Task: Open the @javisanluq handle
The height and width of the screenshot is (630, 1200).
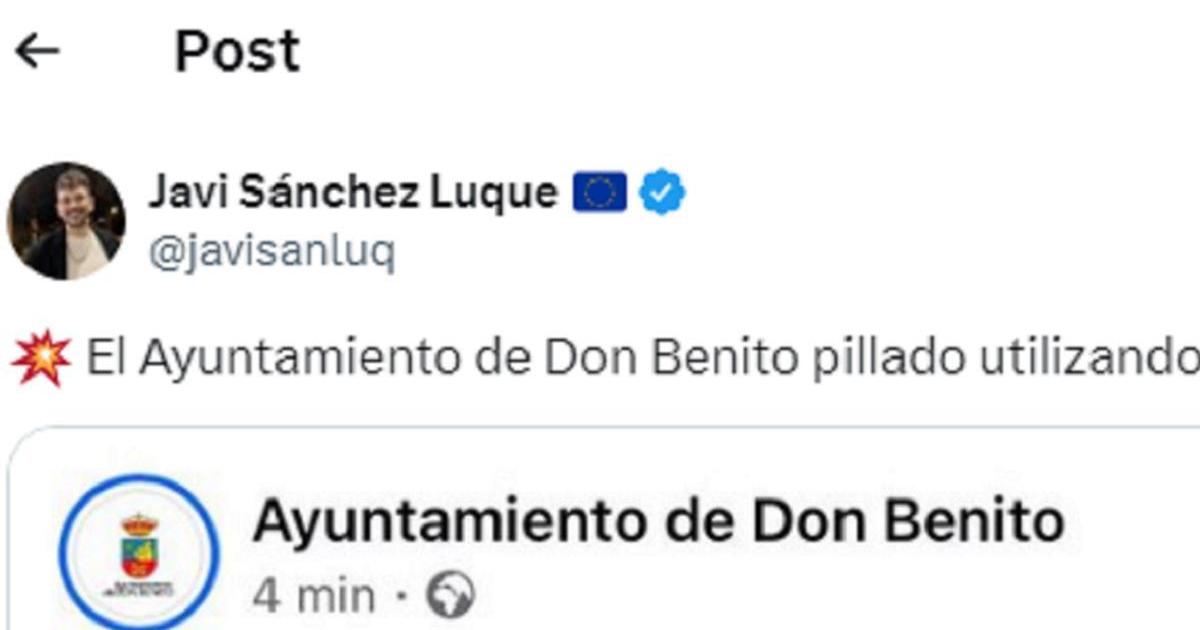Action: (x=271, y=252)
